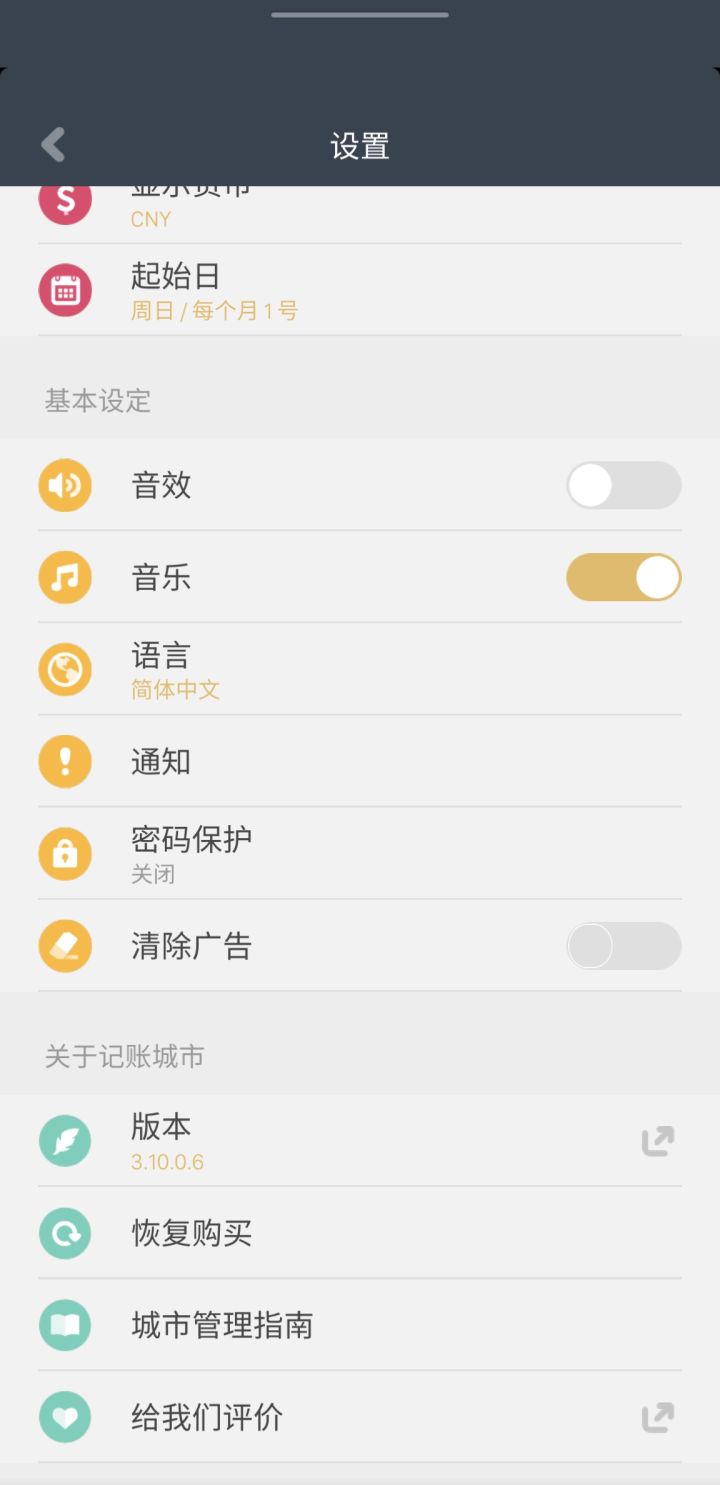Open 密码保护 settings
Image resolution: width=720 pixels, height=1485 pixels.
(x=360, y=854)
